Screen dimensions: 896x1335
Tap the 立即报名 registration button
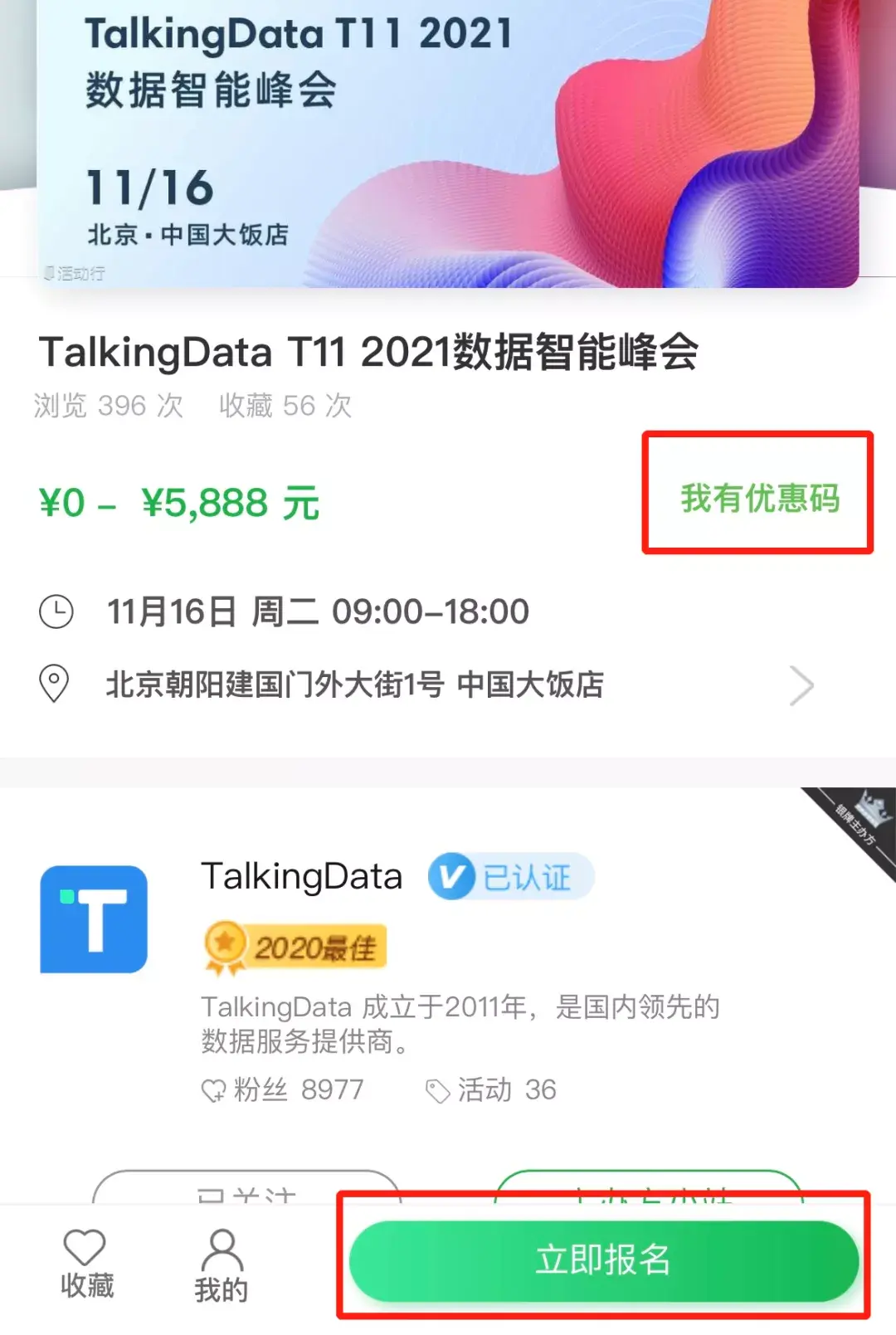point(603,1262)
